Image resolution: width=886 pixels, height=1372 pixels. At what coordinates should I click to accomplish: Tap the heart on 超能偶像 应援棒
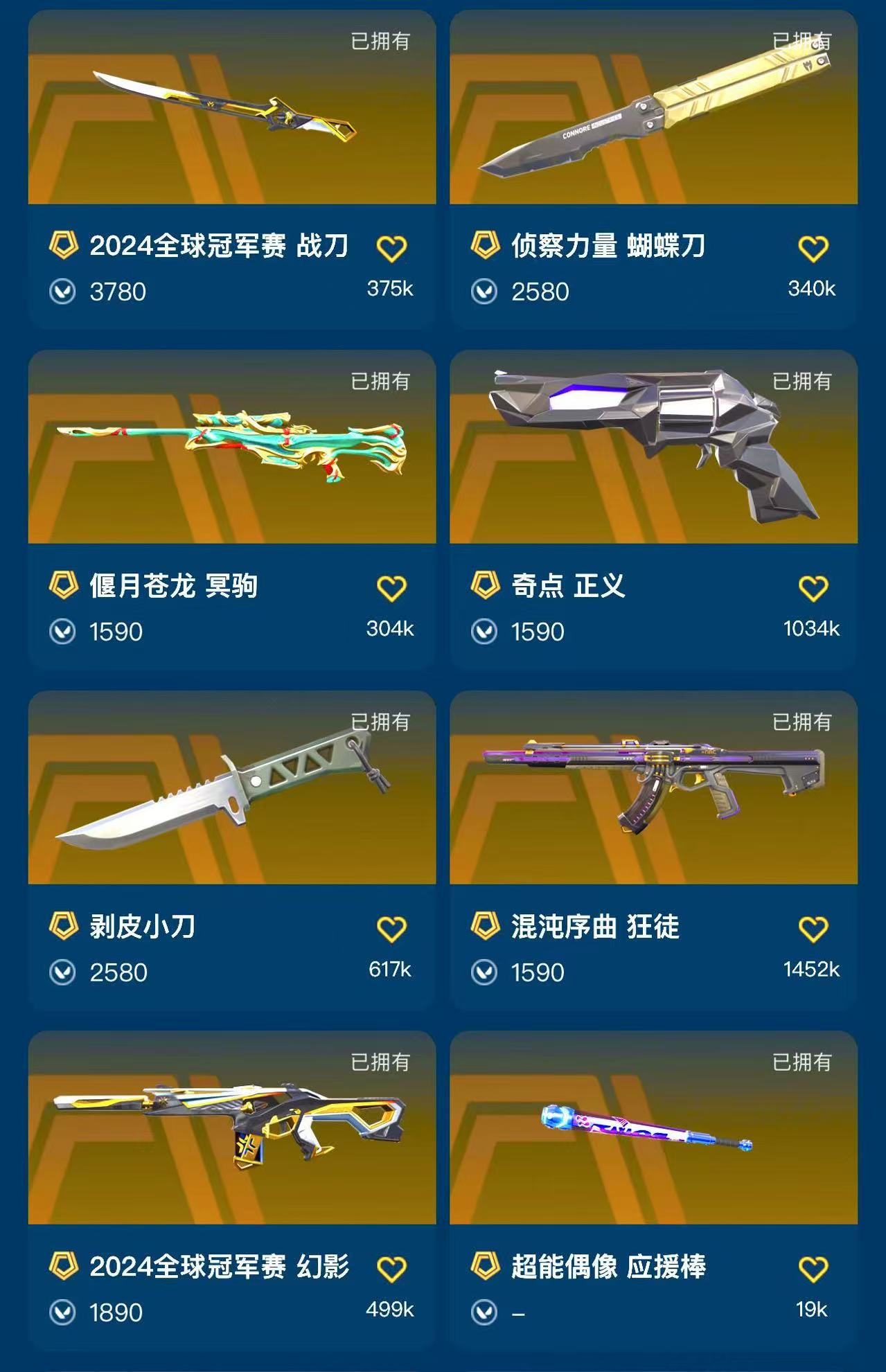point(813,1269)
